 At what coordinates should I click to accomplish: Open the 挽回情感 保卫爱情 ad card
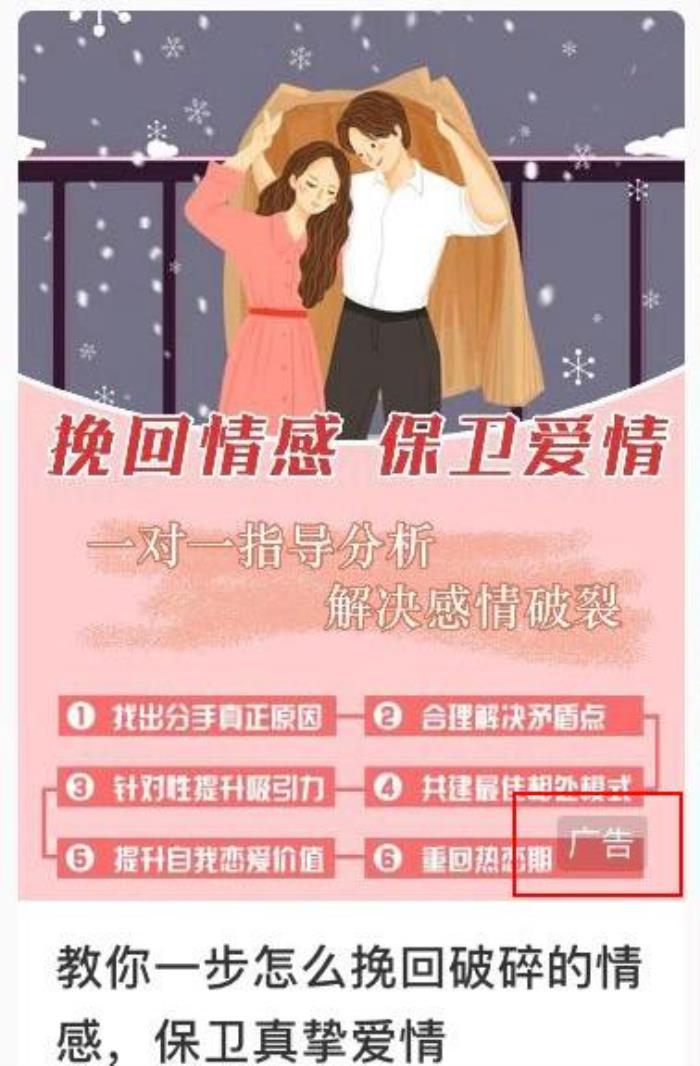click(x=350, y=450)
